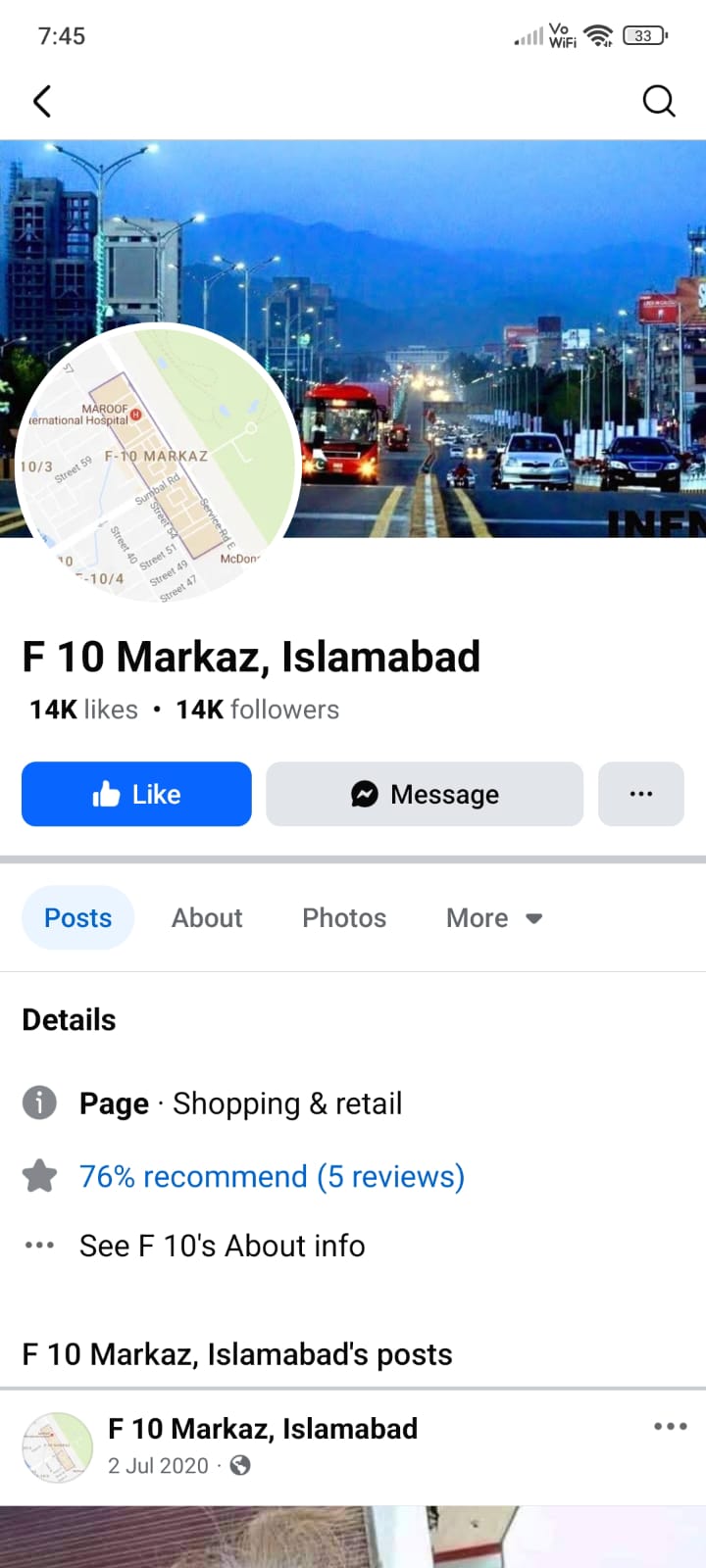Viewport: 706px width, 1568px height.
Task: Open the Photos tab
Action: point(343,917)
